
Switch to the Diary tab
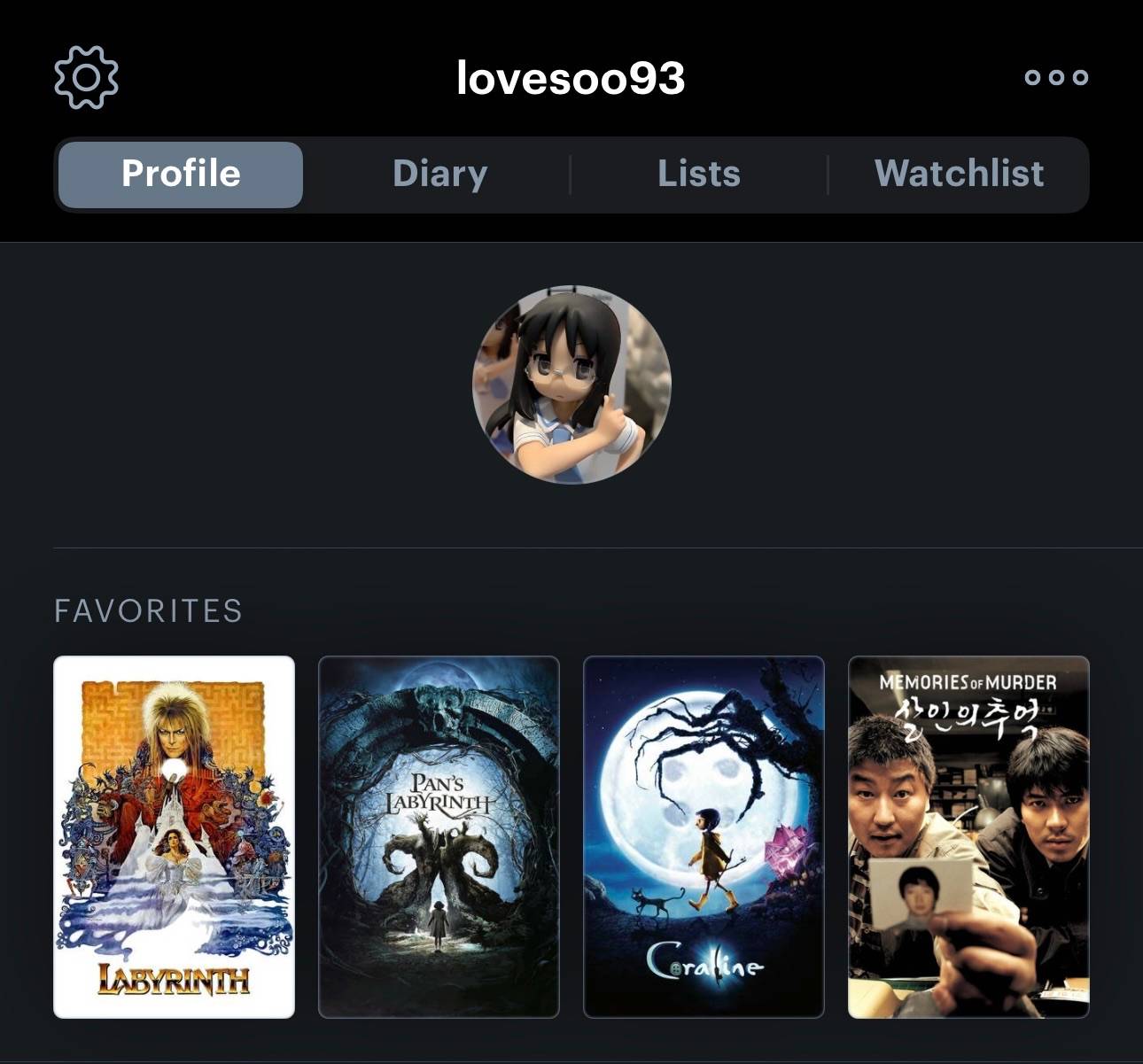tap(439, 174)
